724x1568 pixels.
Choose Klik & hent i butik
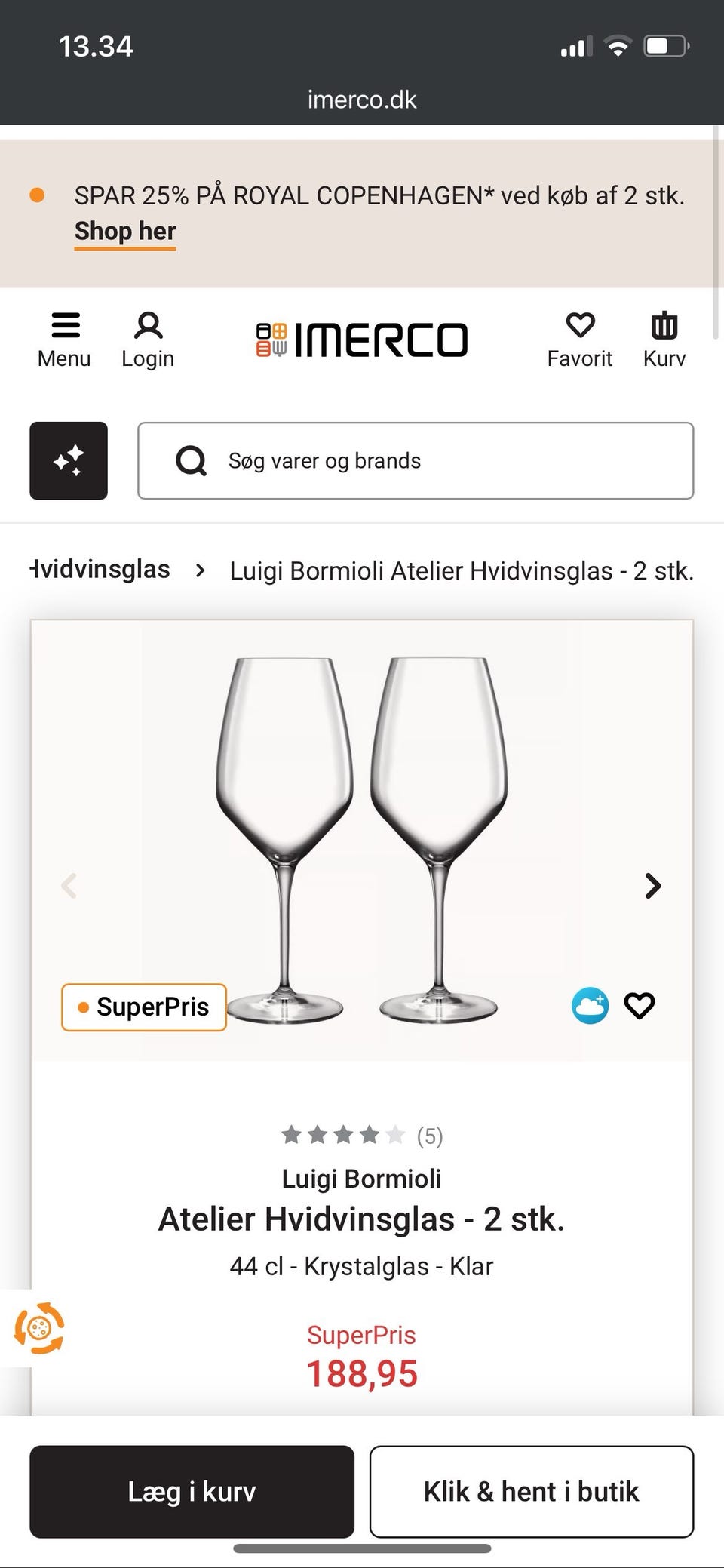point(531,1490)
